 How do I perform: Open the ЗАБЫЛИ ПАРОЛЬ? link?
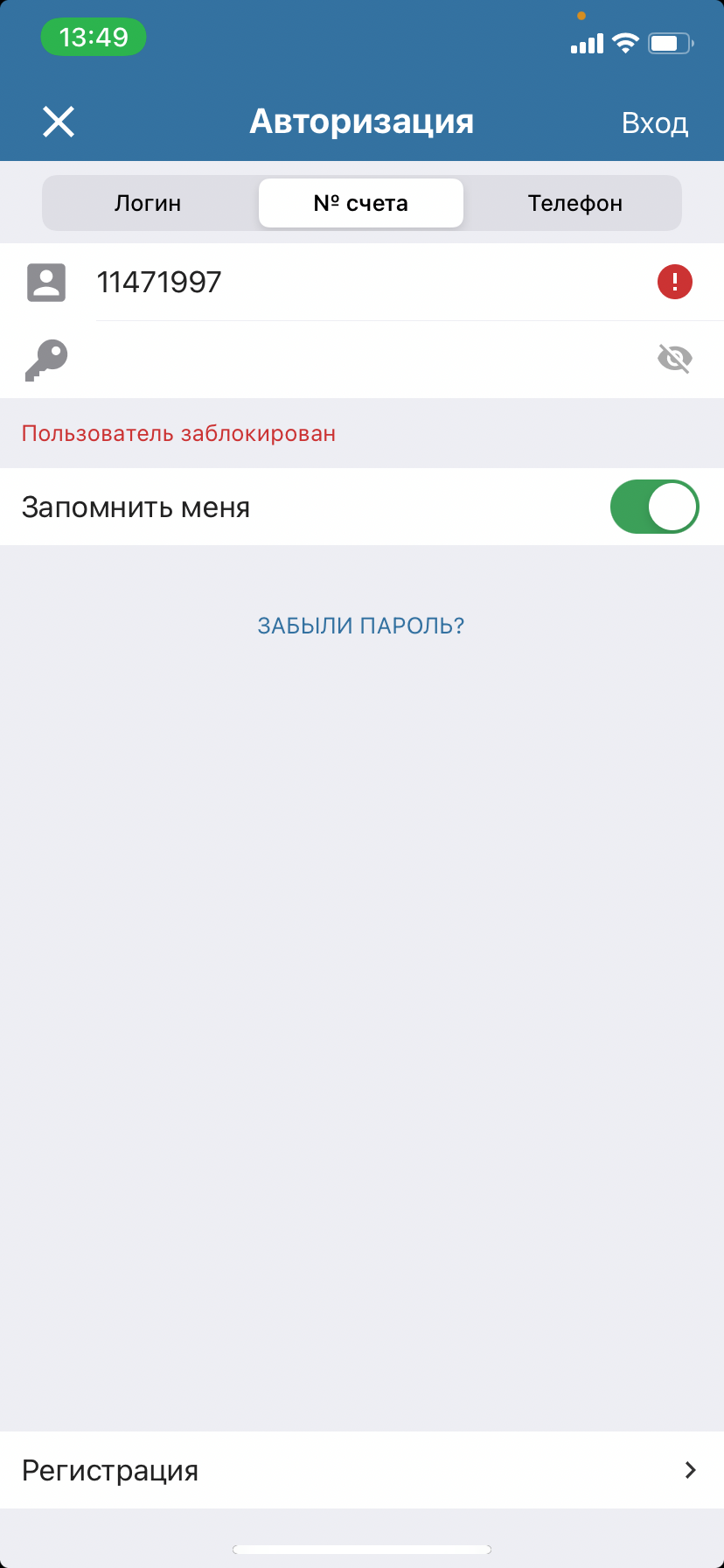[361, 626]
